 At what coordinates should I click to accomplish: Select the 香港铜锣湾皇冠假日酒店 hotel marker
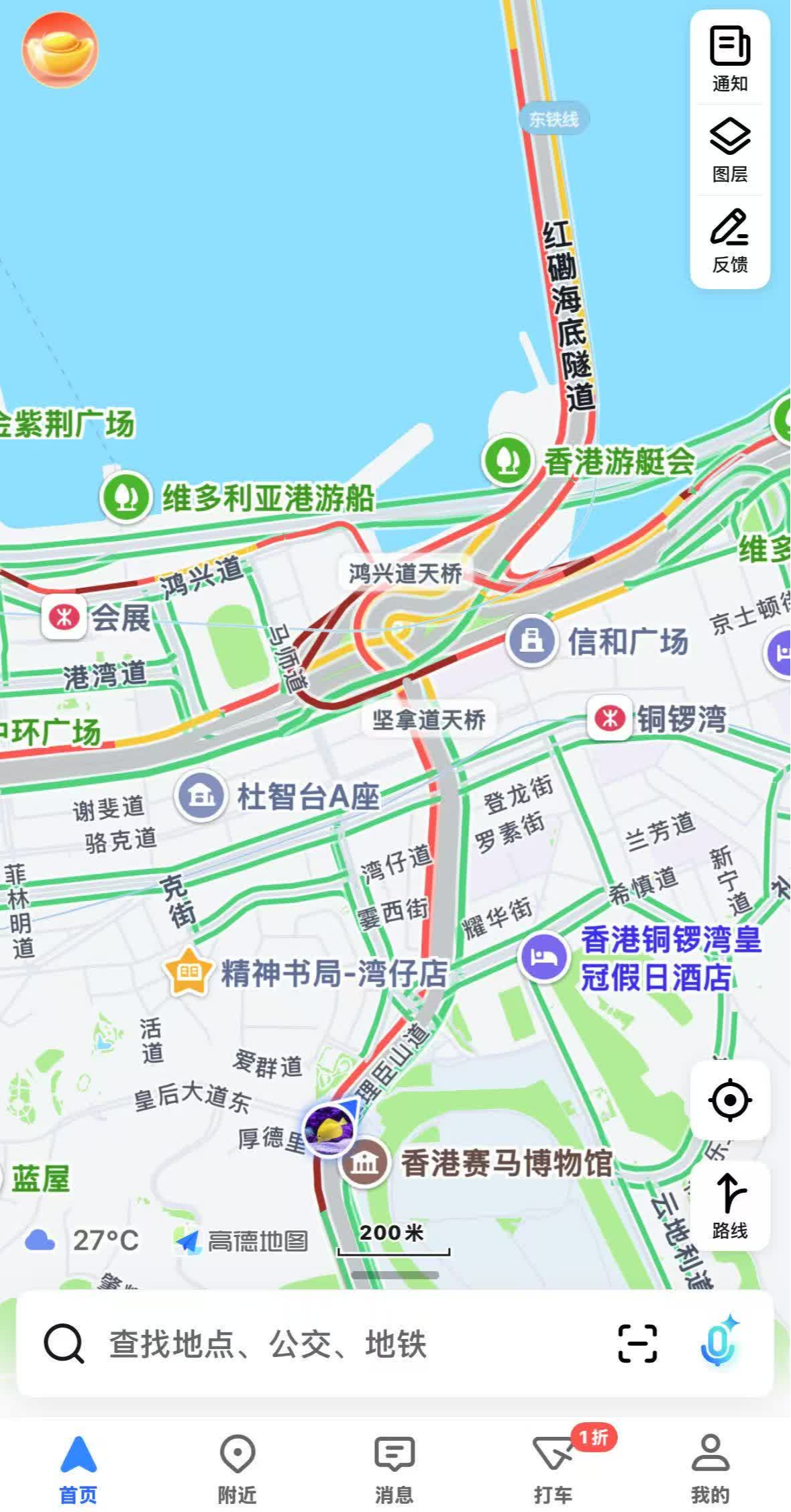coord(543,957)
